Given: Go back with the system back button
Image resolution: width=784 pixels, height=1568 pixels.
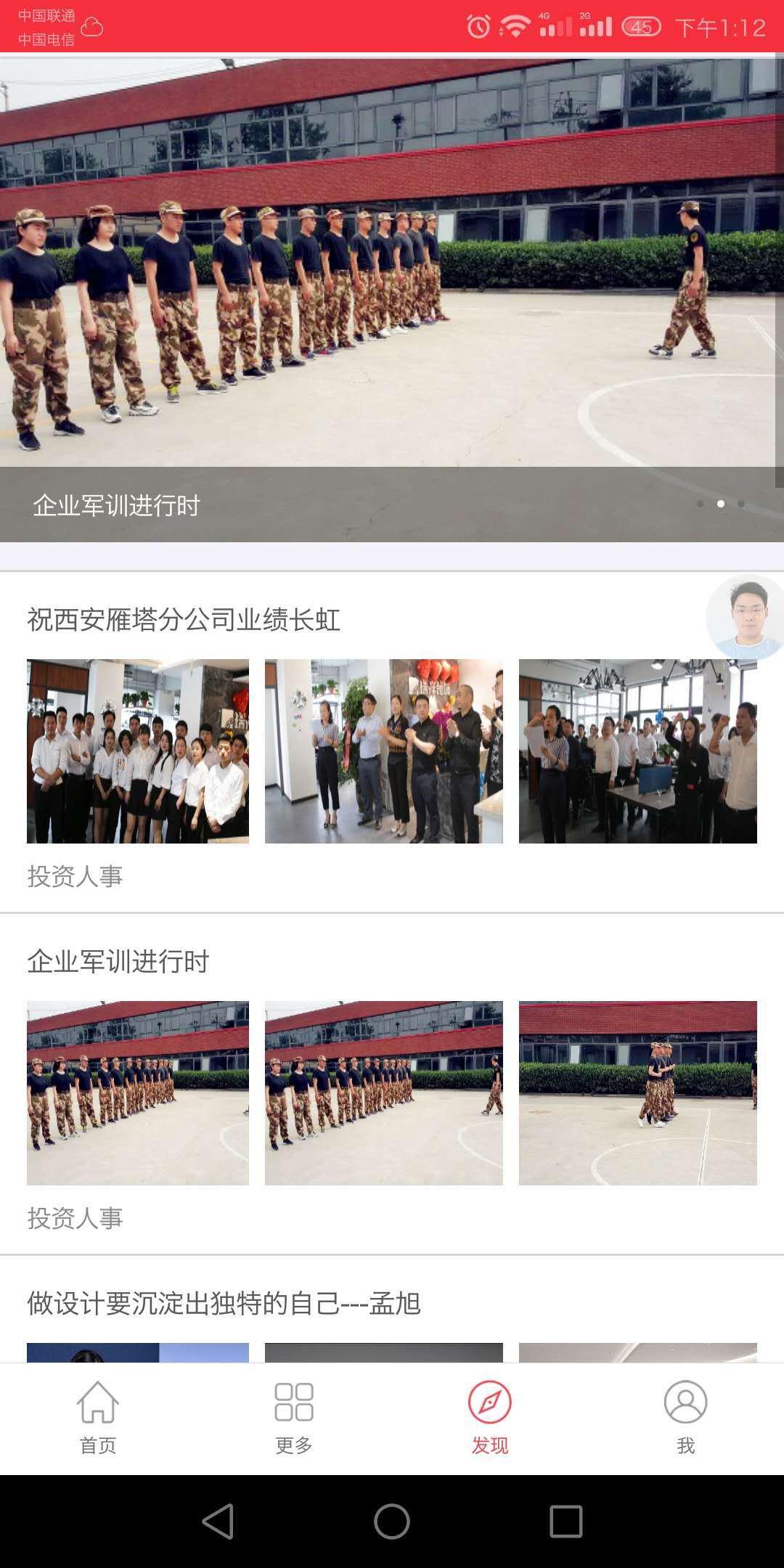Looking at the screenshot, I should tap(218, 1522).
